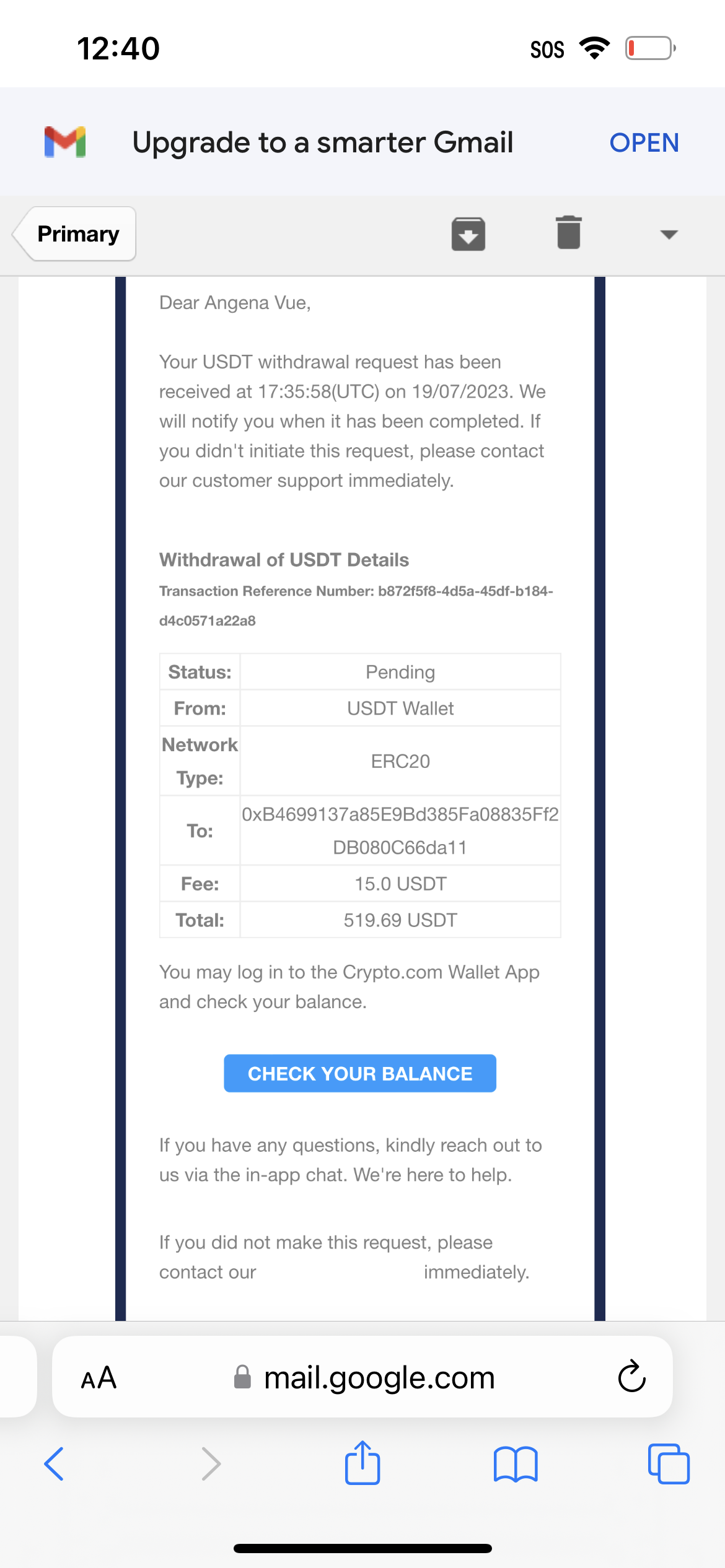Reload the current page
Viewport: 725px width, 1568px height.
click(631, 1377)
